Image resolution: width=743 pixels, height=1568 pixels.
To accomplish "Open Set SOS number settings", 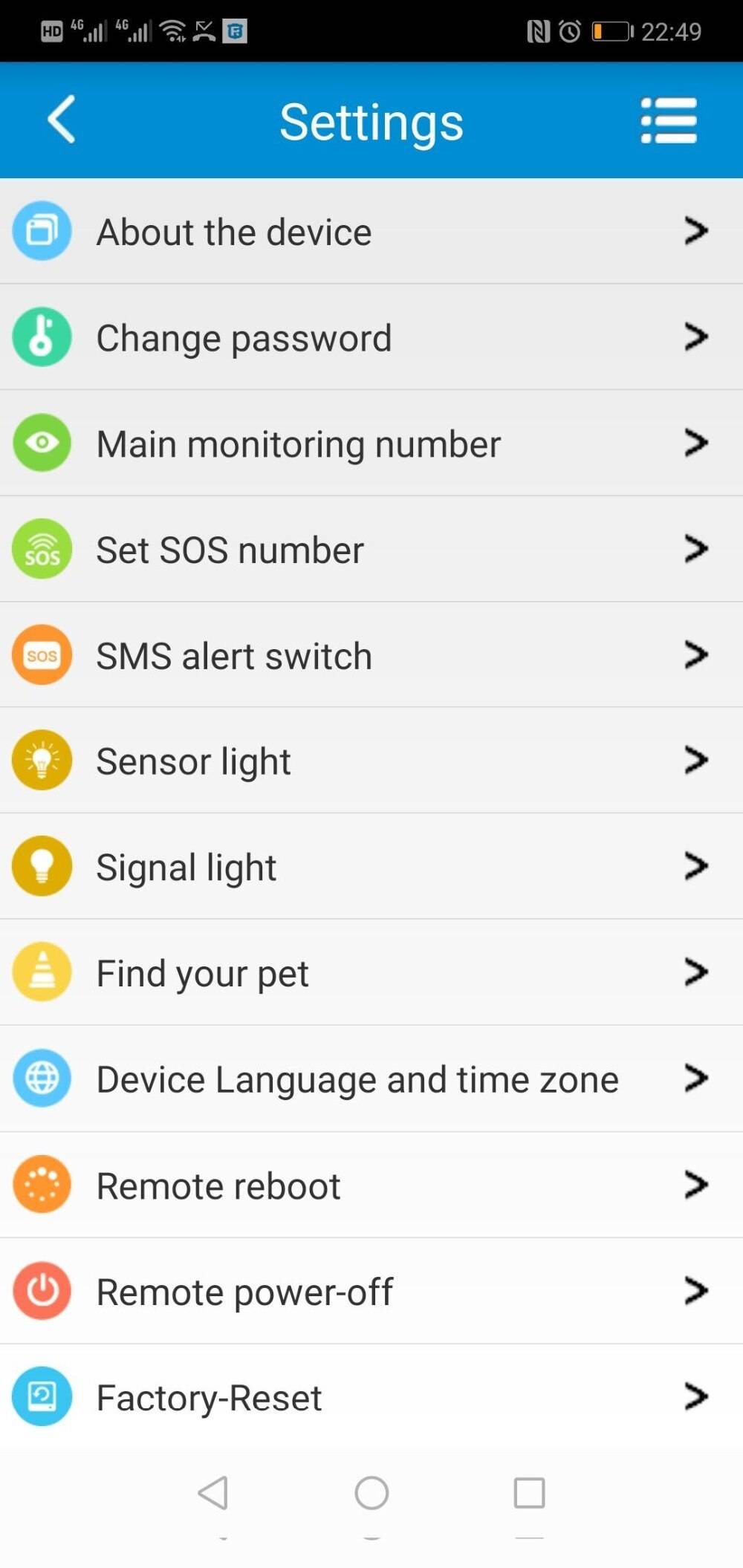I will (371, 548).
